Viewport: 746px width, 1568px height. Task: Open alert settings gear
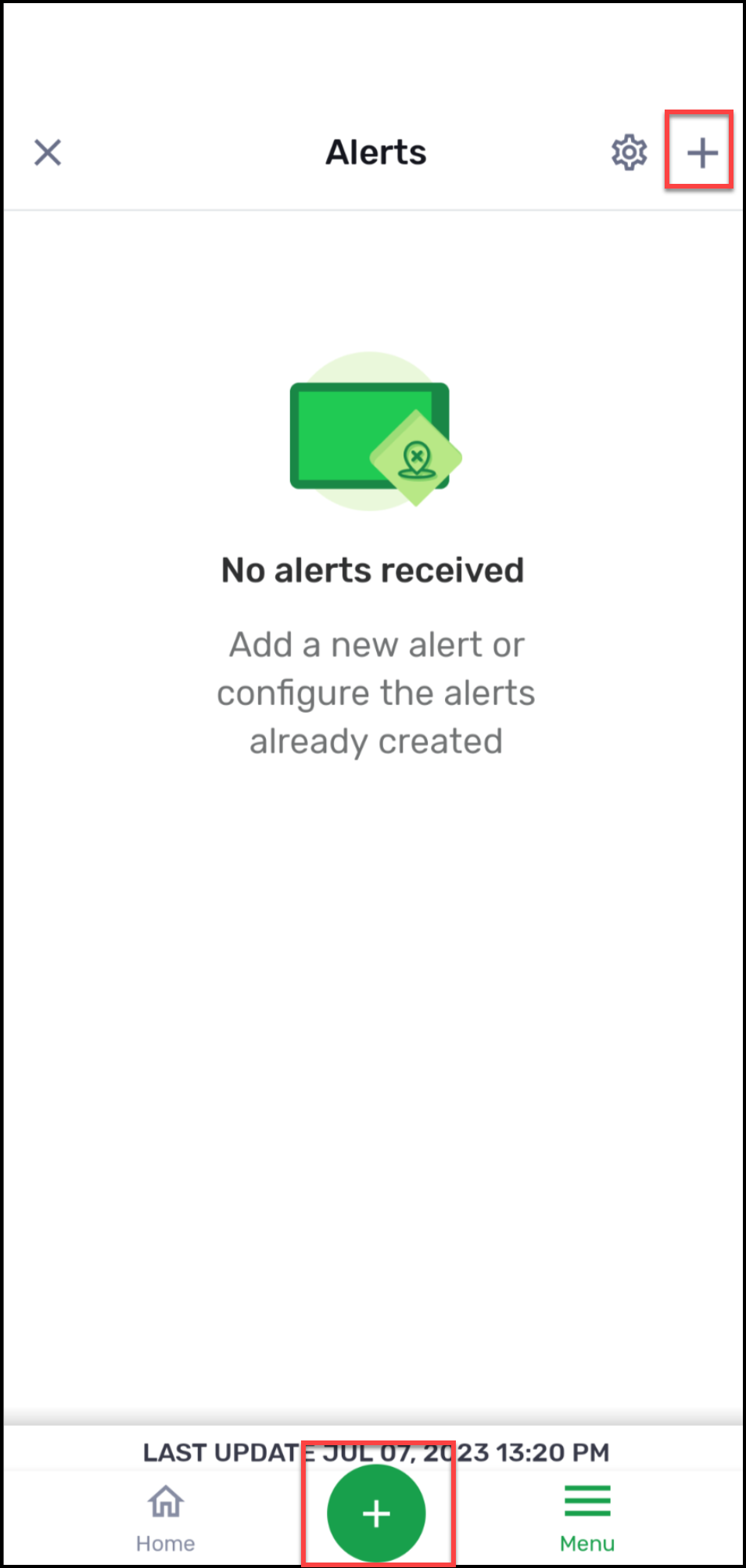(x=629, y=153)
